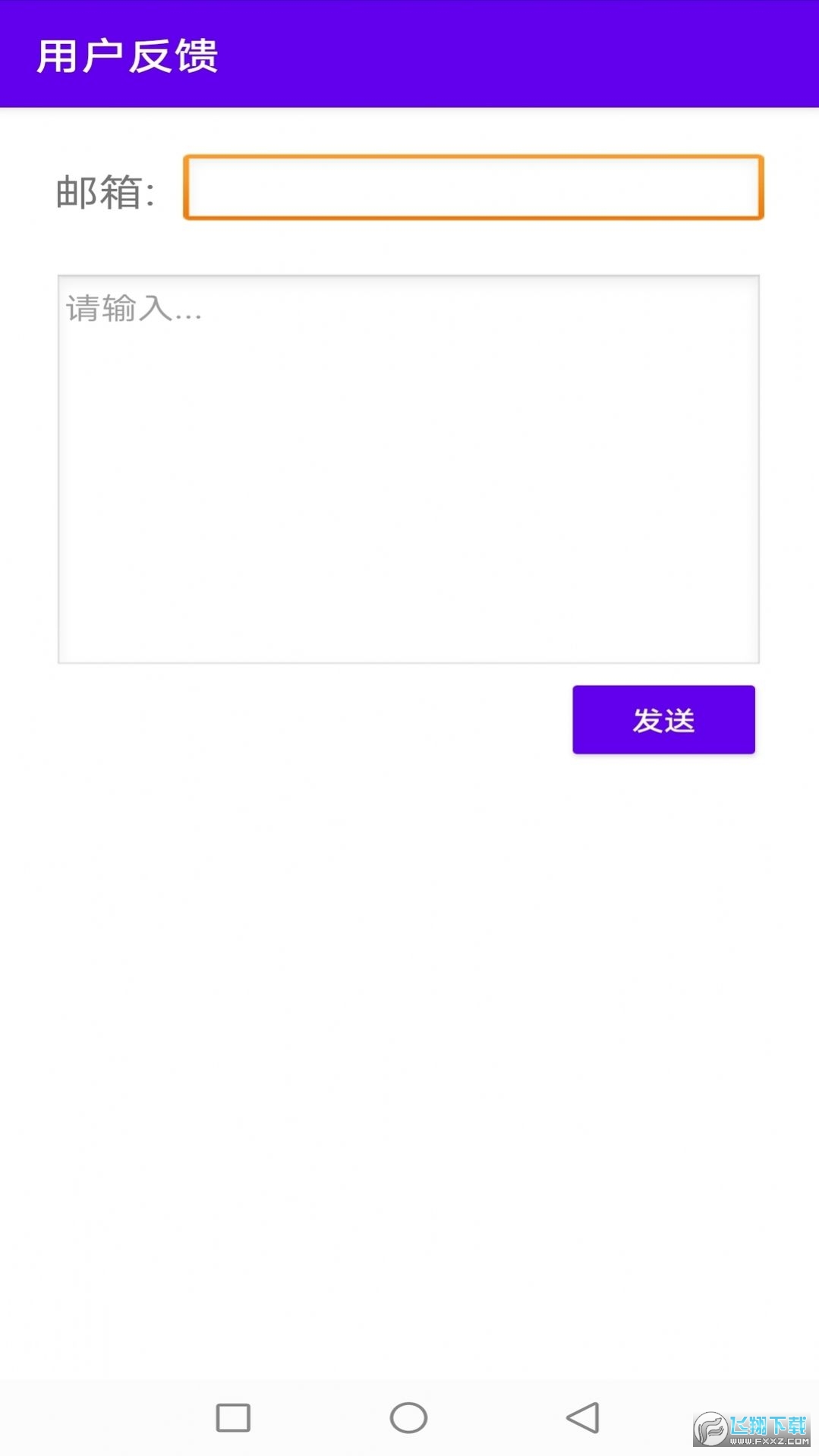Submit feedback with the 发送 button
This screenshot has width=819, height=1456.
[x=663, y=719]
